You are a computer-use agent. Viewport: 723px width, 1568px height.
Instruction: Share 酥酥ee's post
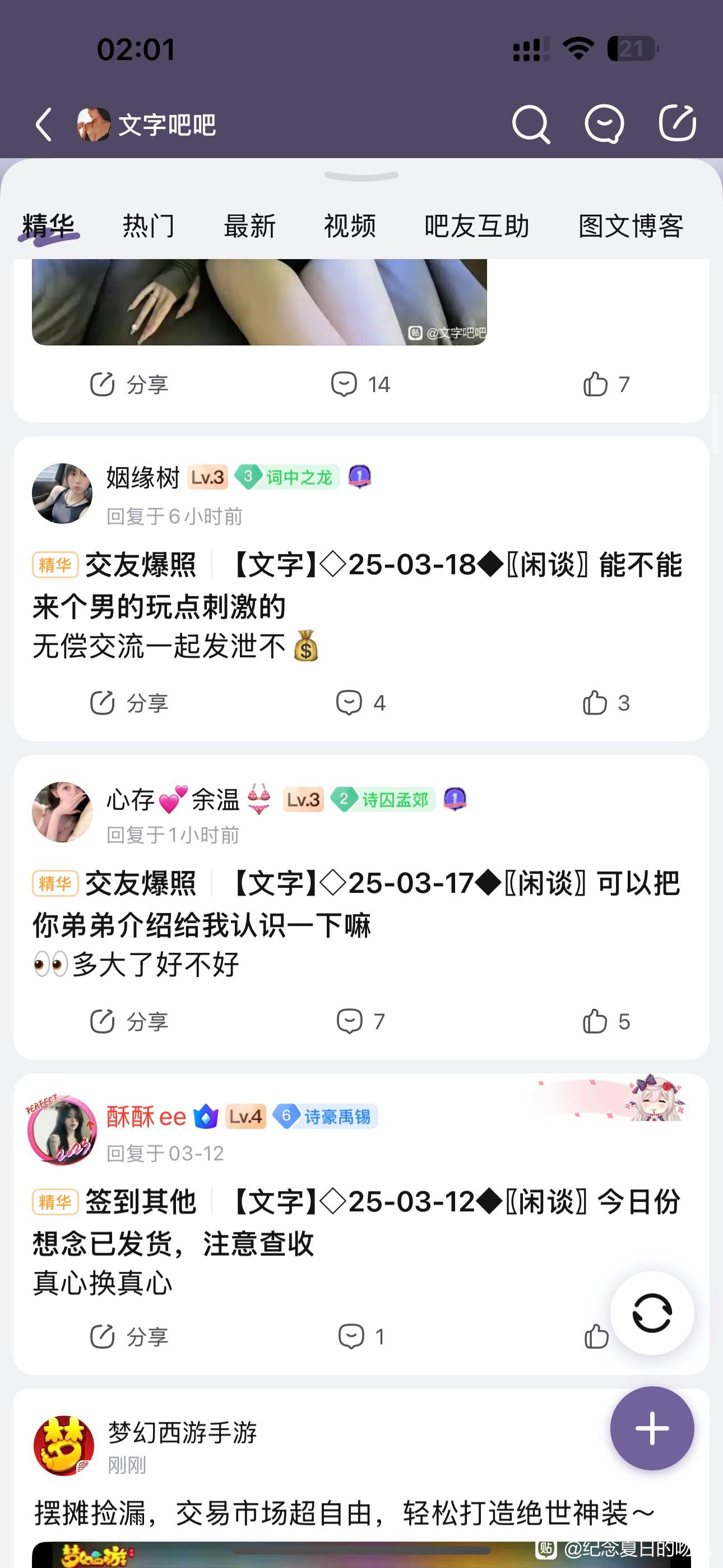point(129,1338)
